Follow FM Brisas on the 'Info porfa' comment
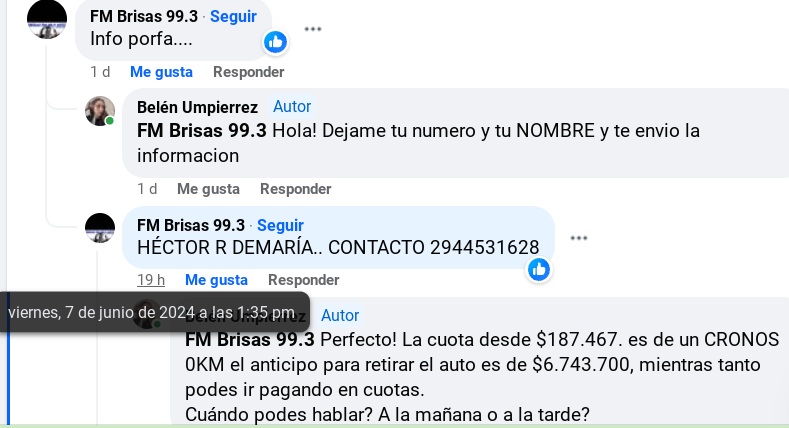 click(x=233, y=16)
